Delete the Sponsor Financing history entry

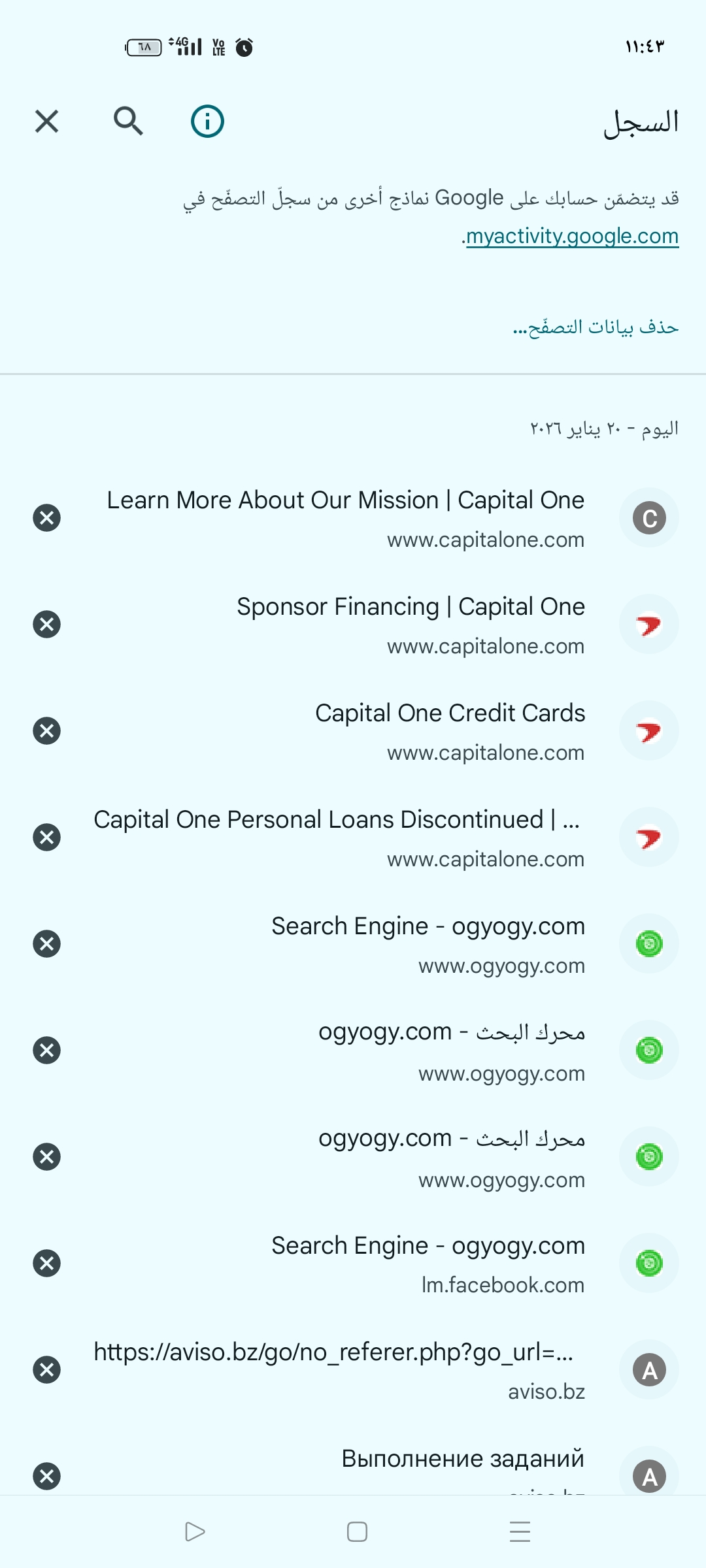click(x=46, y=625)
